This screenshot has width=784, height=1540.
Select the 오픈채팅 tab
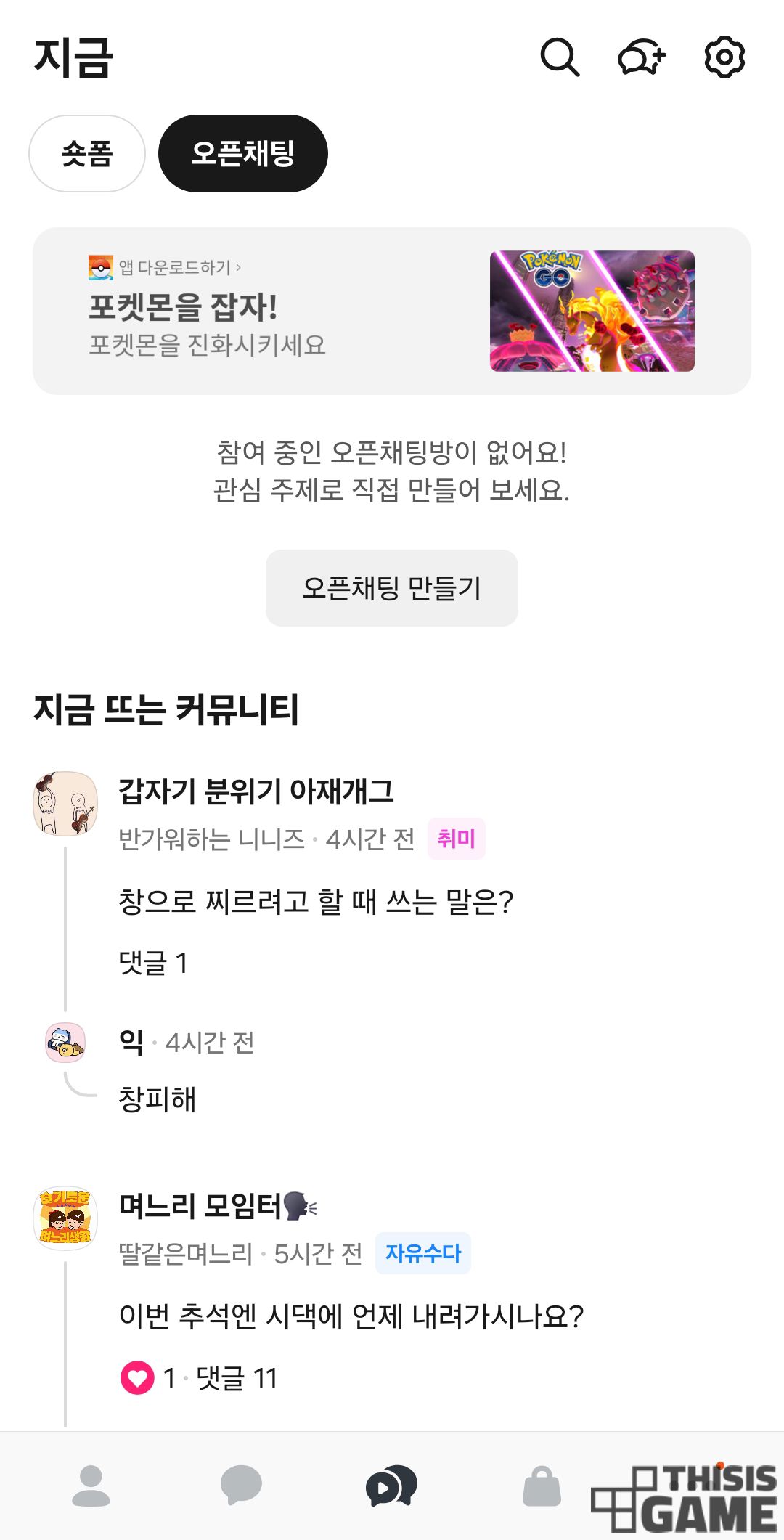click(243, 154)
